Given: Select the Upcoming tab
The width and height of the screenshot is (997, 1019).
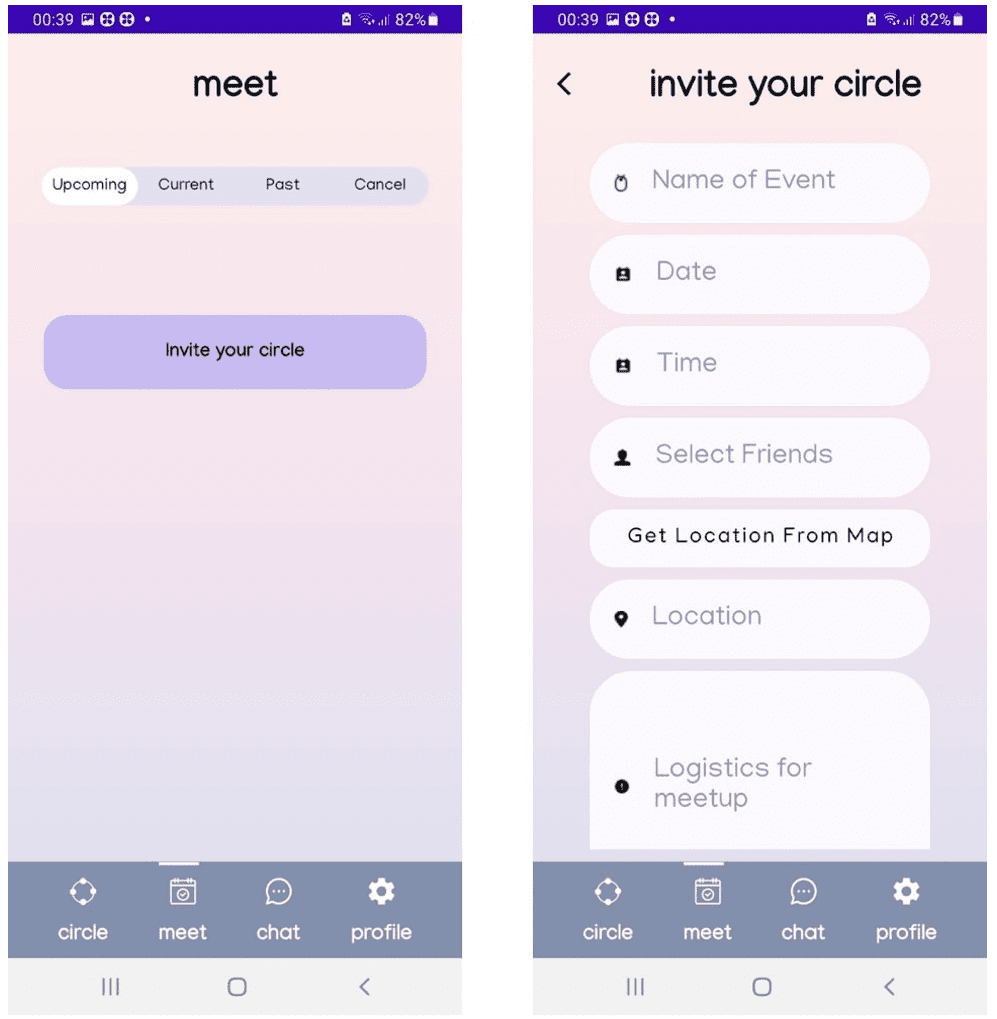Looking at the screenshot, I should (x=90, y=185).
